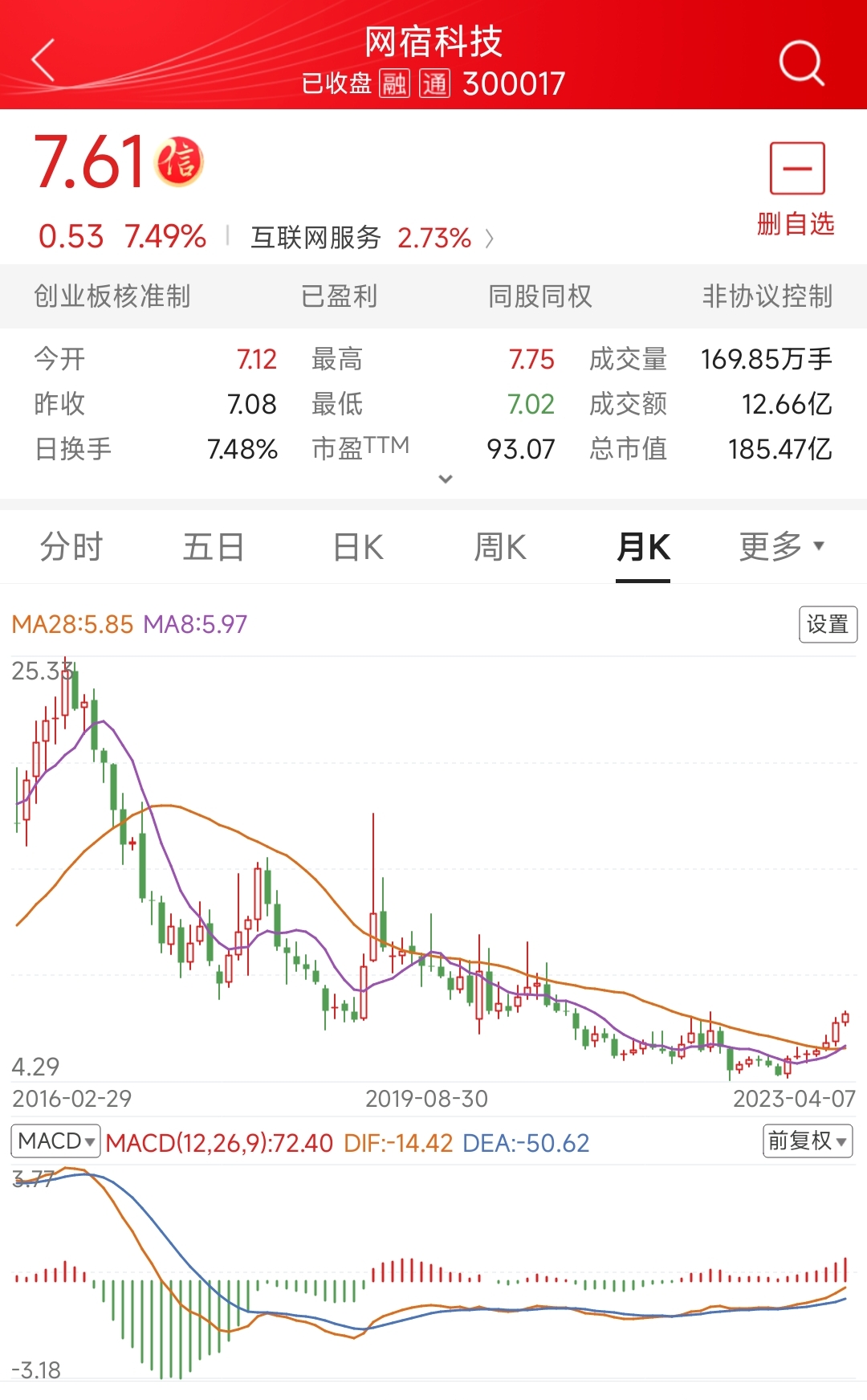Tap the 信 badge beside price
Screen dimensions: 867x1400
(180, 161)
